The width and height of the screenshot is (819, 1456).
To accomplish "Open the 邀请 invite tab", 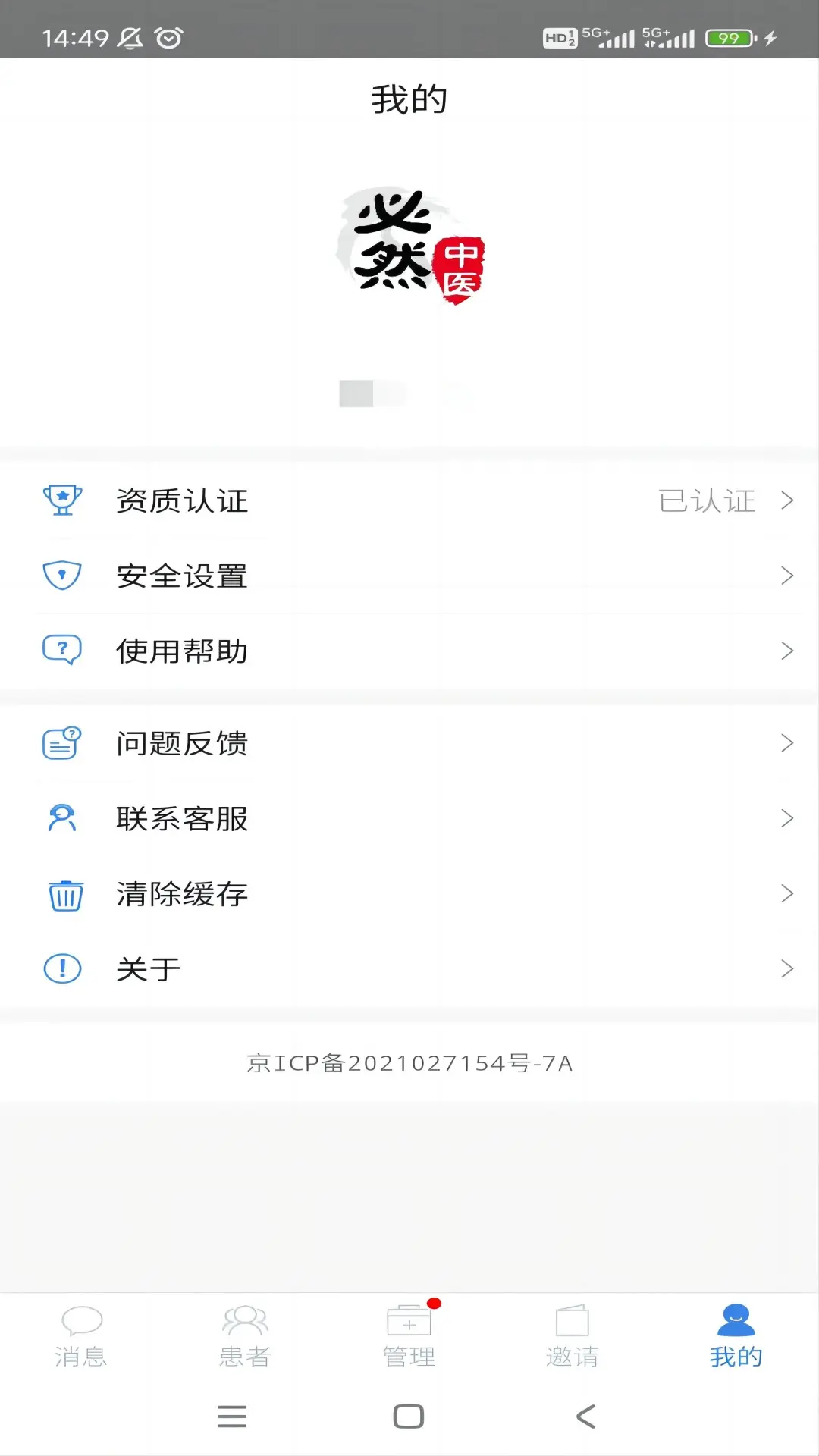I will click(x=573, y=1336).
